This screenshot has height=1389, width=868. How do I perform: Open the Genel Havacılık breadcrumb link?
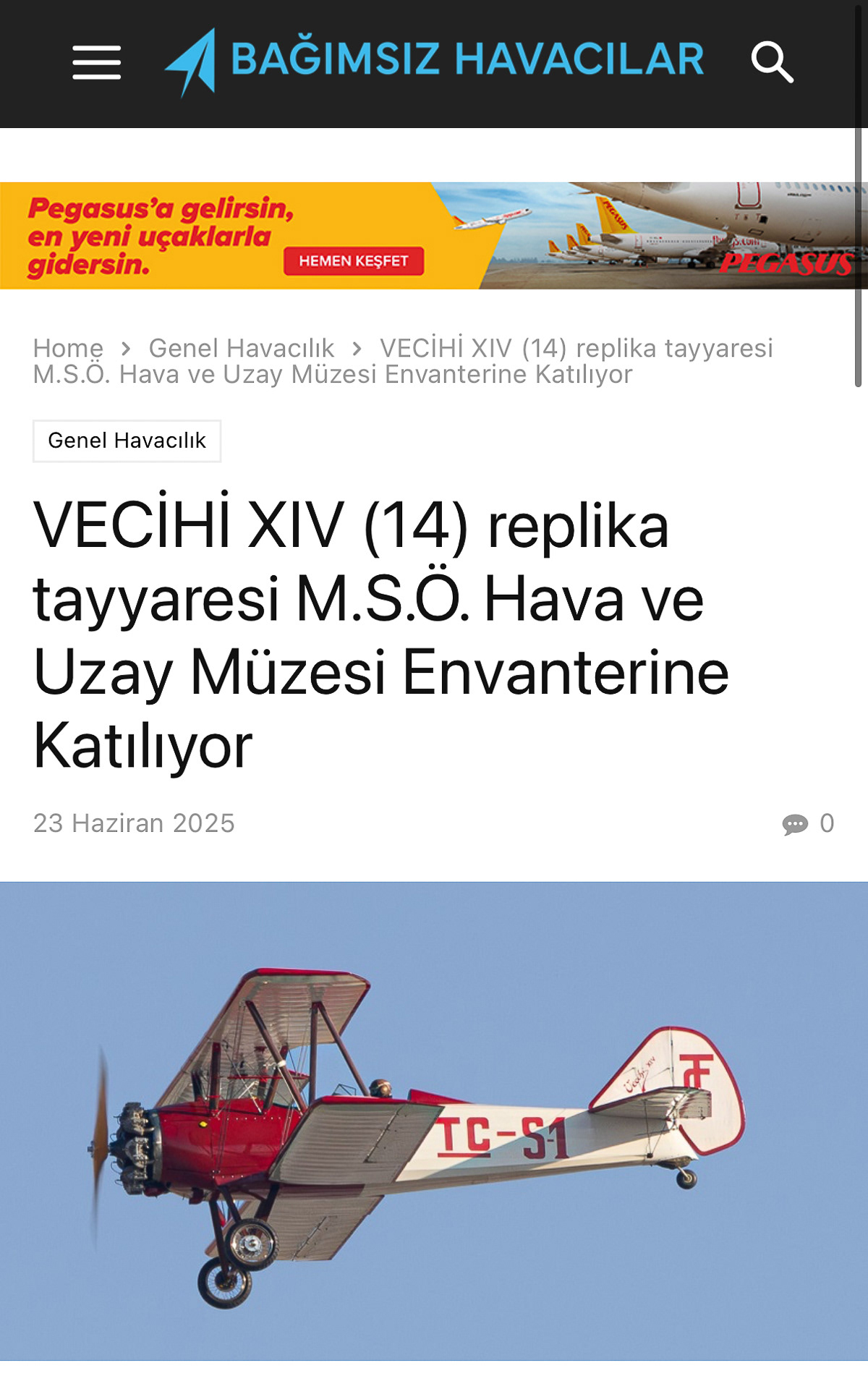click(241, 348)
